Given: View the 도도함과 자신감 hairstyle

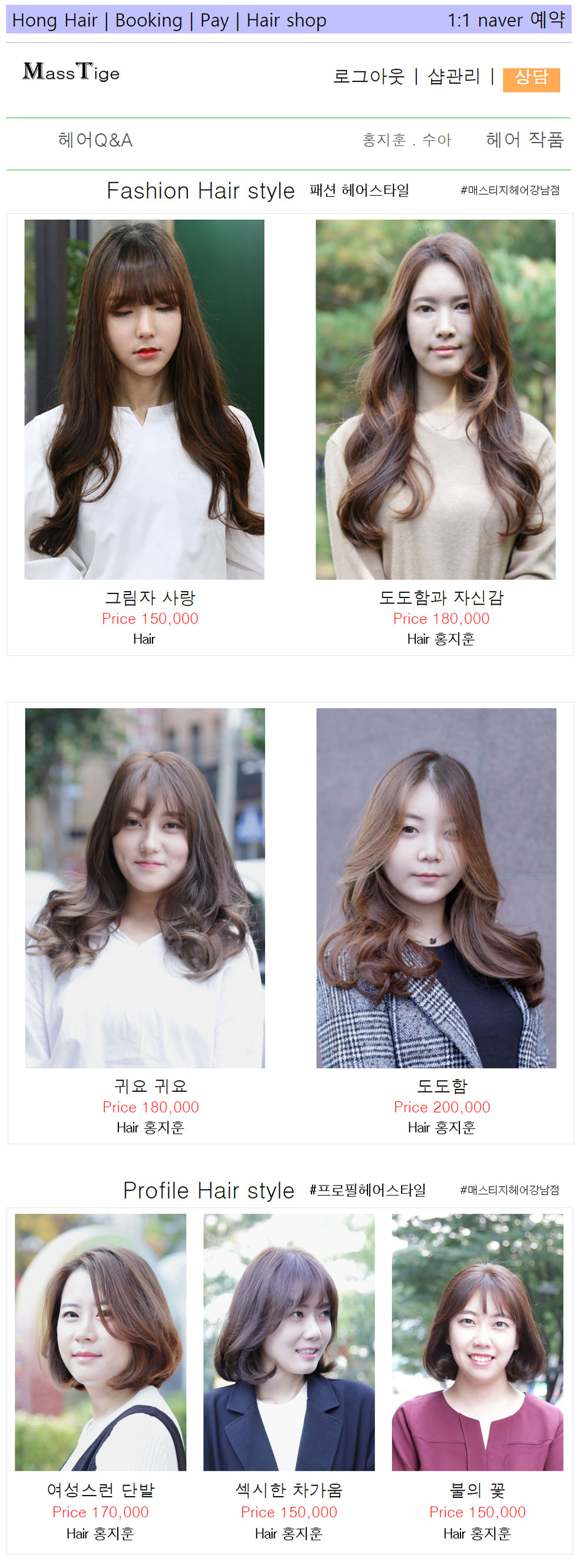Looking at the screenshot, I should coord(435,400).
